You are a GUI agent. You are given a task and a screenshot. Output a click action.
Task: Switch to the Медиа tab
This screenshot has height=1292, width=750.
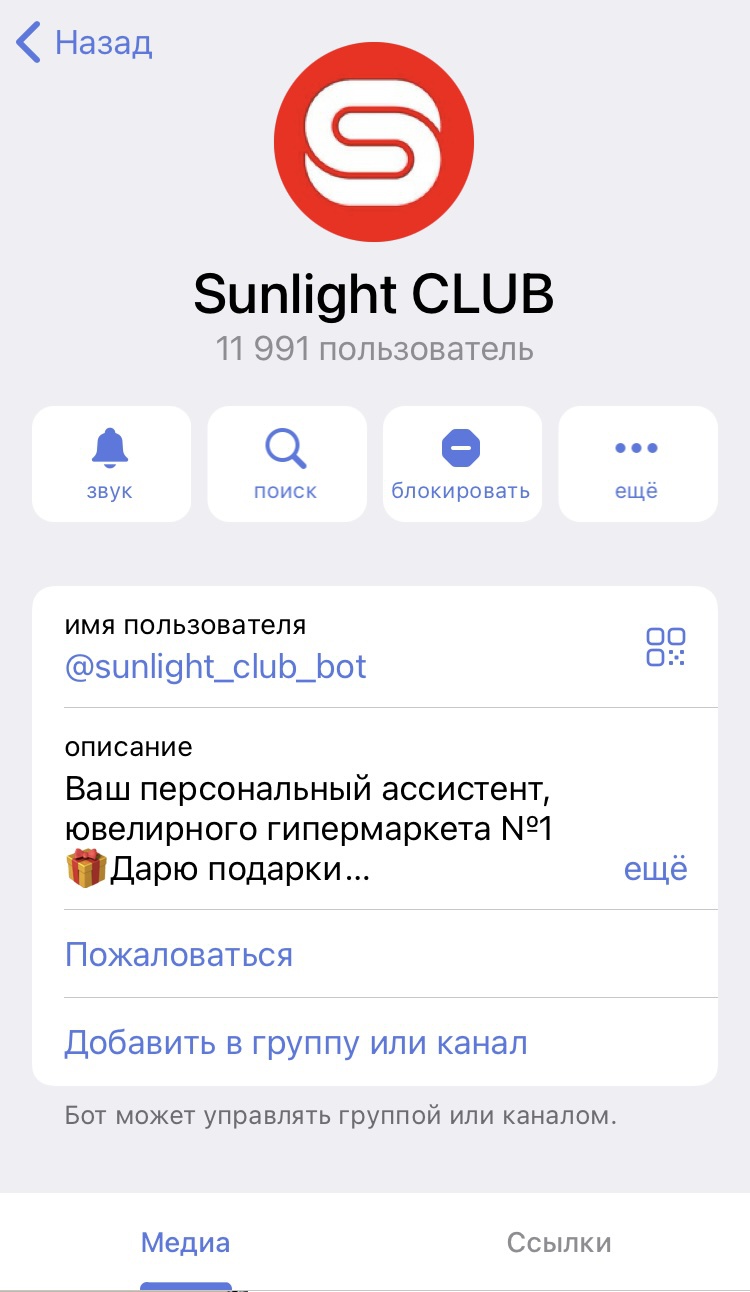click(186, 1243)
